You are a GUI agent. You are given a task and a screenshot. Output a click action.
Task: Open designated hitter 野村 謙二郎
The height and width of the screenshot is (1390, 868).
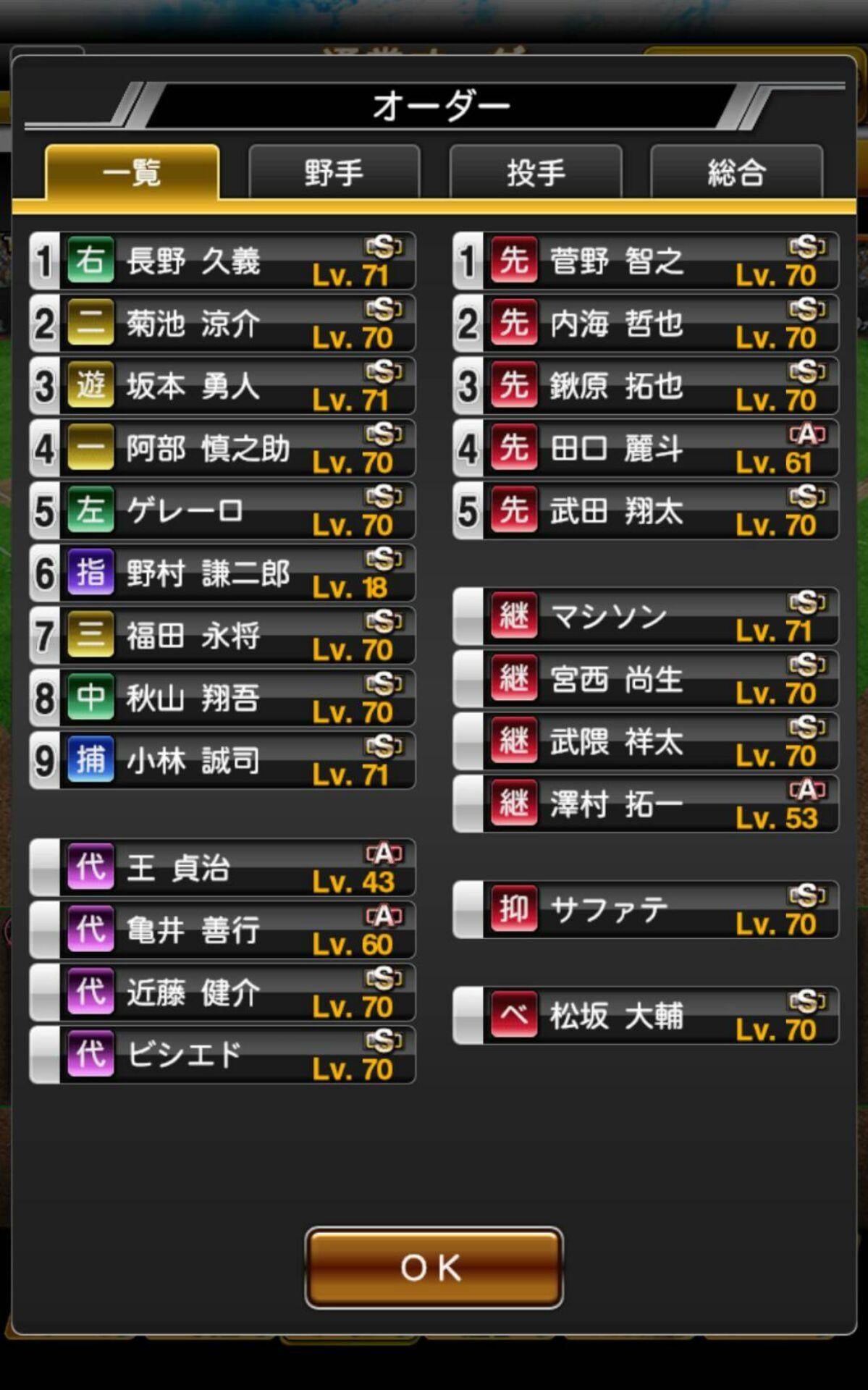(x=222, y=573)
